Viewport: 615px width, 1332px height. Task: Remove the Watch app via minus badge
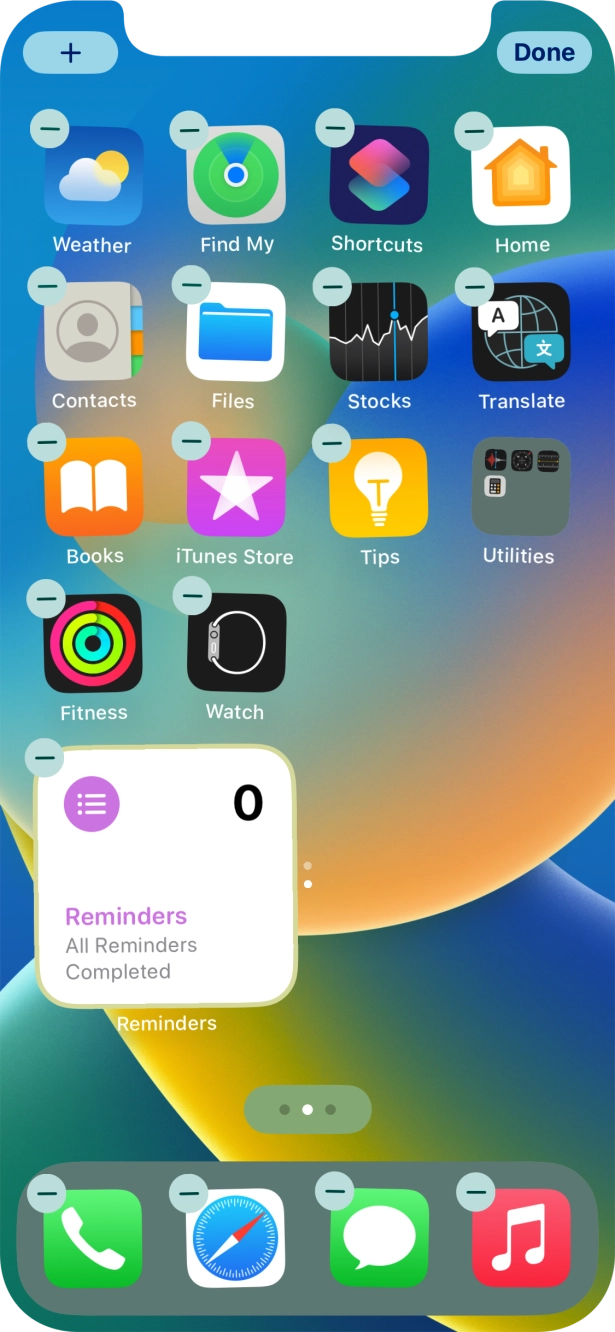point(191,597)
